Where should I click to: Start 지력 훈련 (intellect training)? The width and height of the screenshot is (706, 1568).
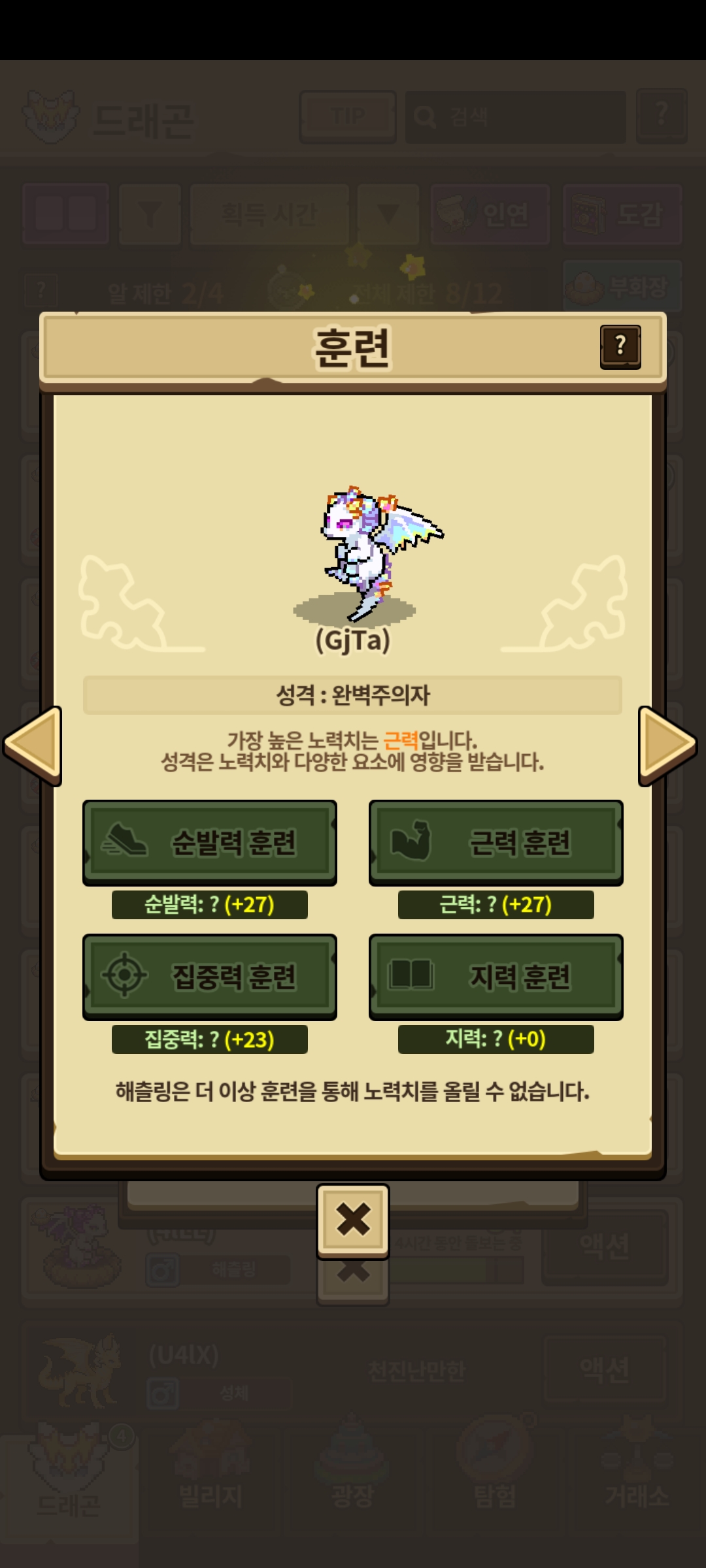click(x=496, y=976)
